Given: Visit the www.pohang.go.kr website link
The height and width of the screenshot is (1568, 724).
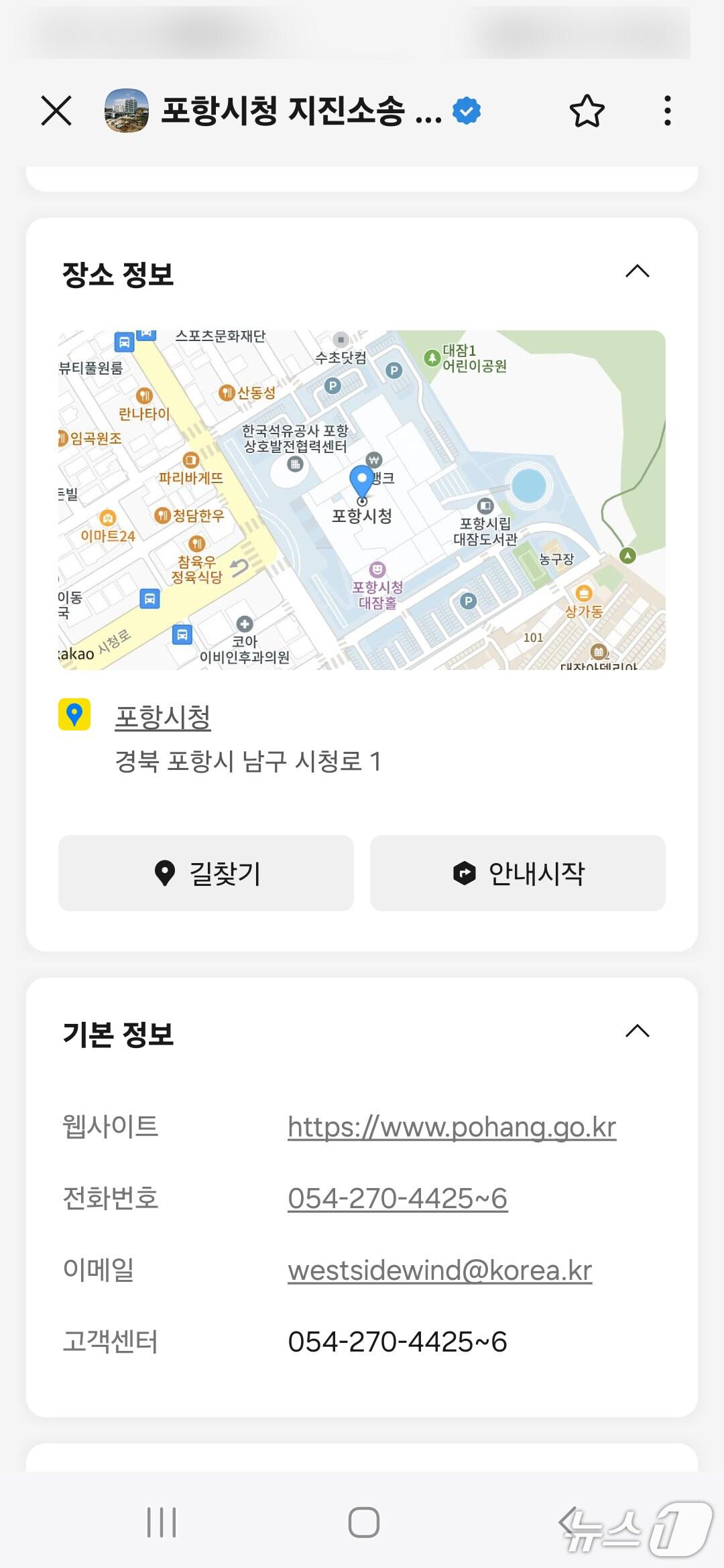Looking at the screenshot, I should 451,1127.
